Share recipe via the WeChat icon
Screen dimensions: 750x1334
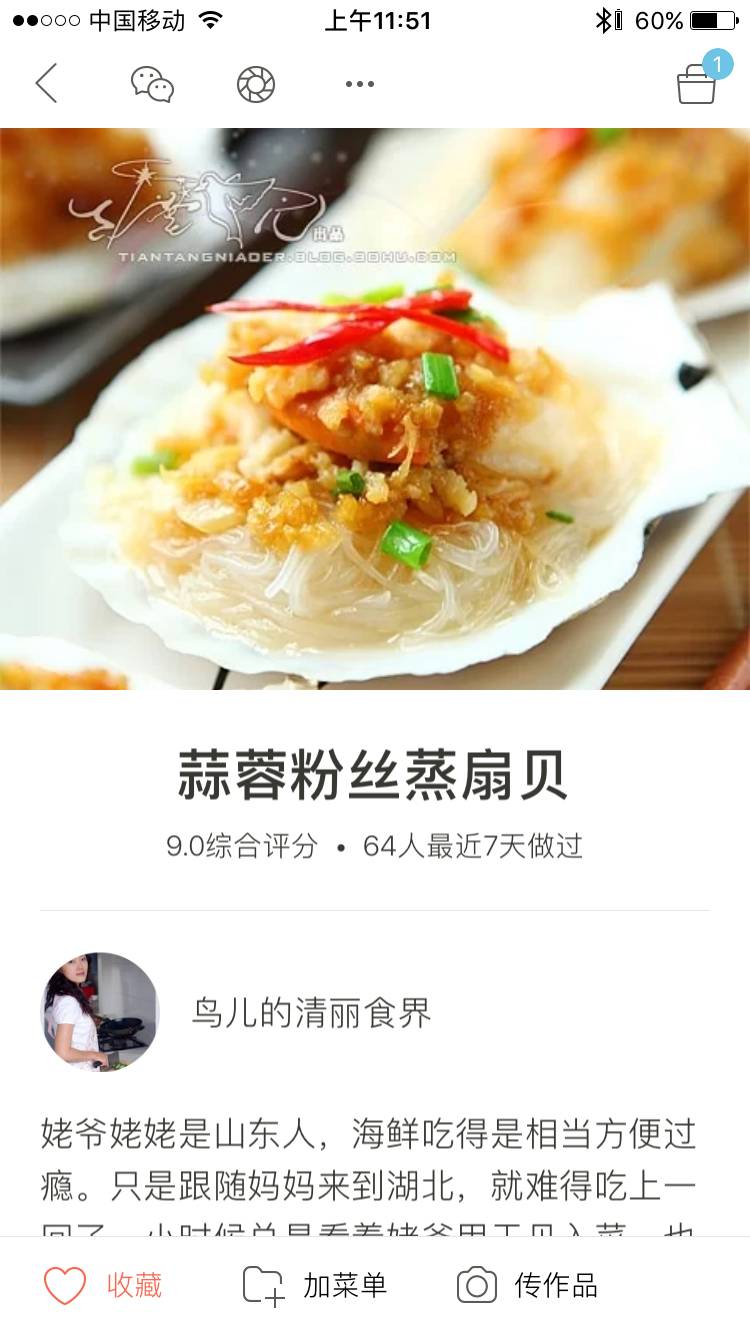click(152, 84)
